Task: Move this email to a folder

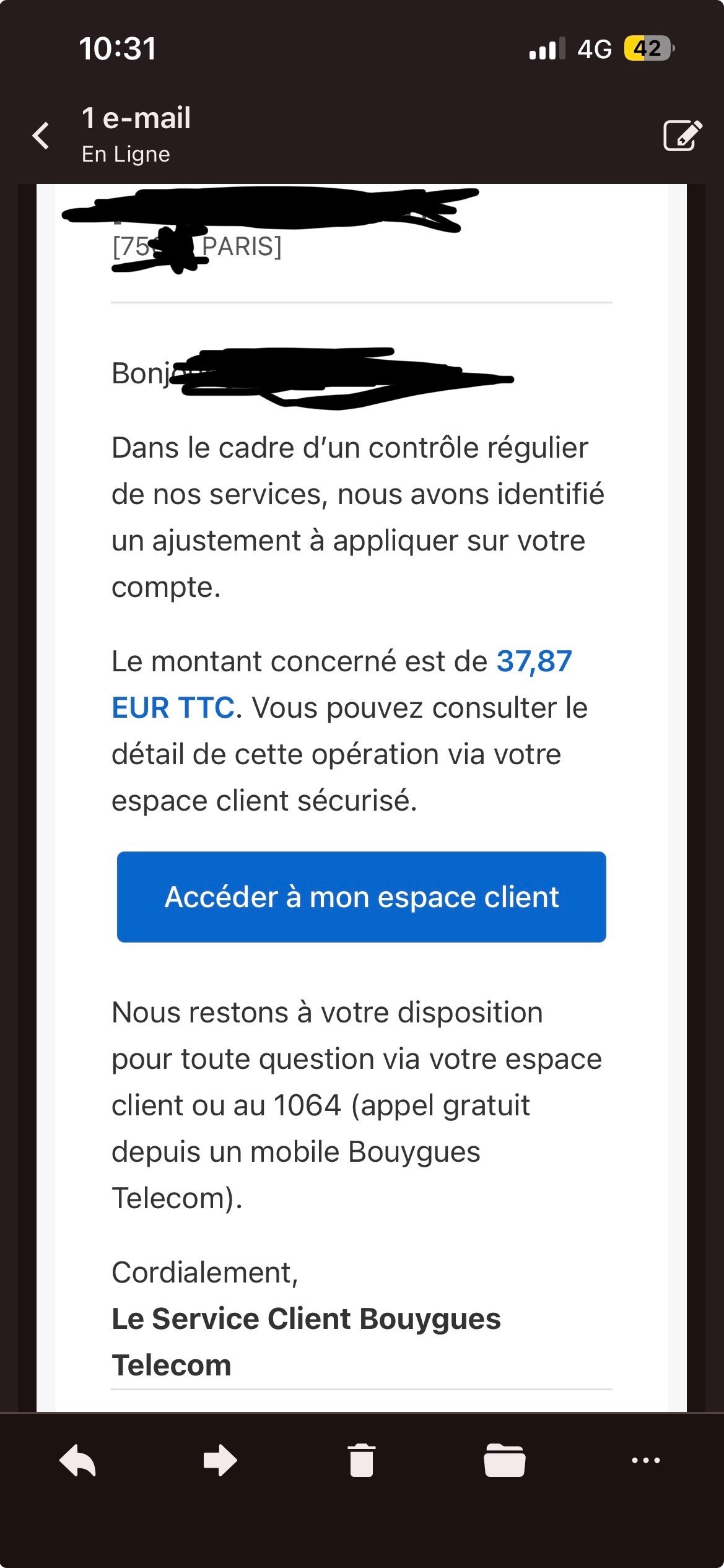Action: (x=504, y=1460)
